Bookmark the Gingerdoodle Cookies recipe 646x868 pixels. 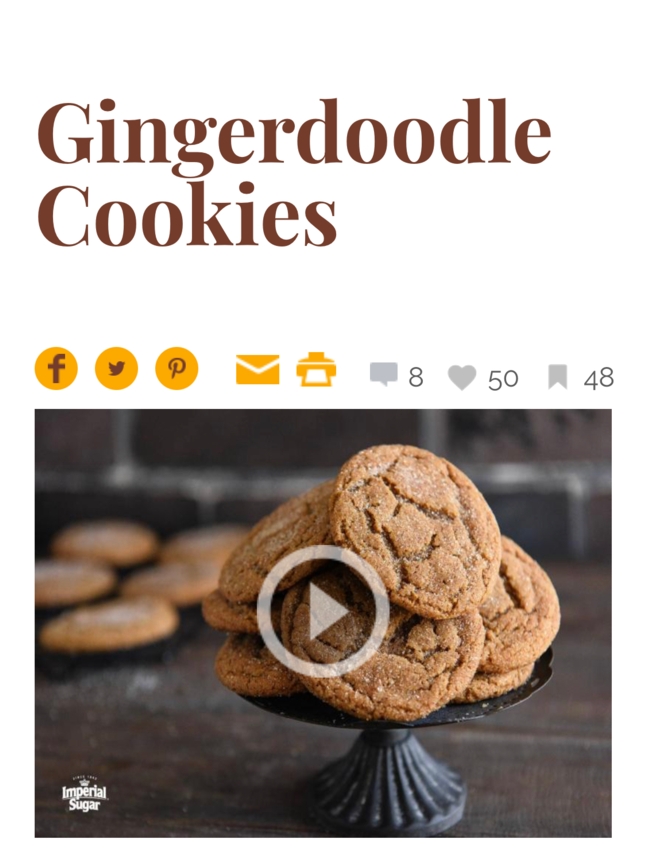point(557,377)
